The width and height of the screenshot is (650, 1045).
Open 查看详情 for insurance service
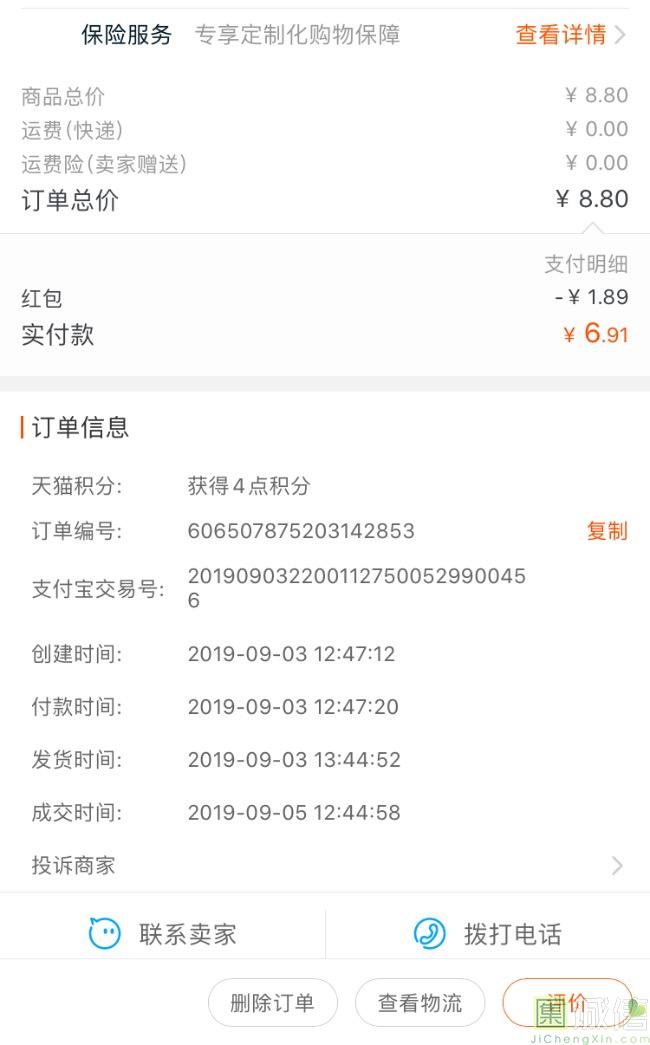point(570,35)
